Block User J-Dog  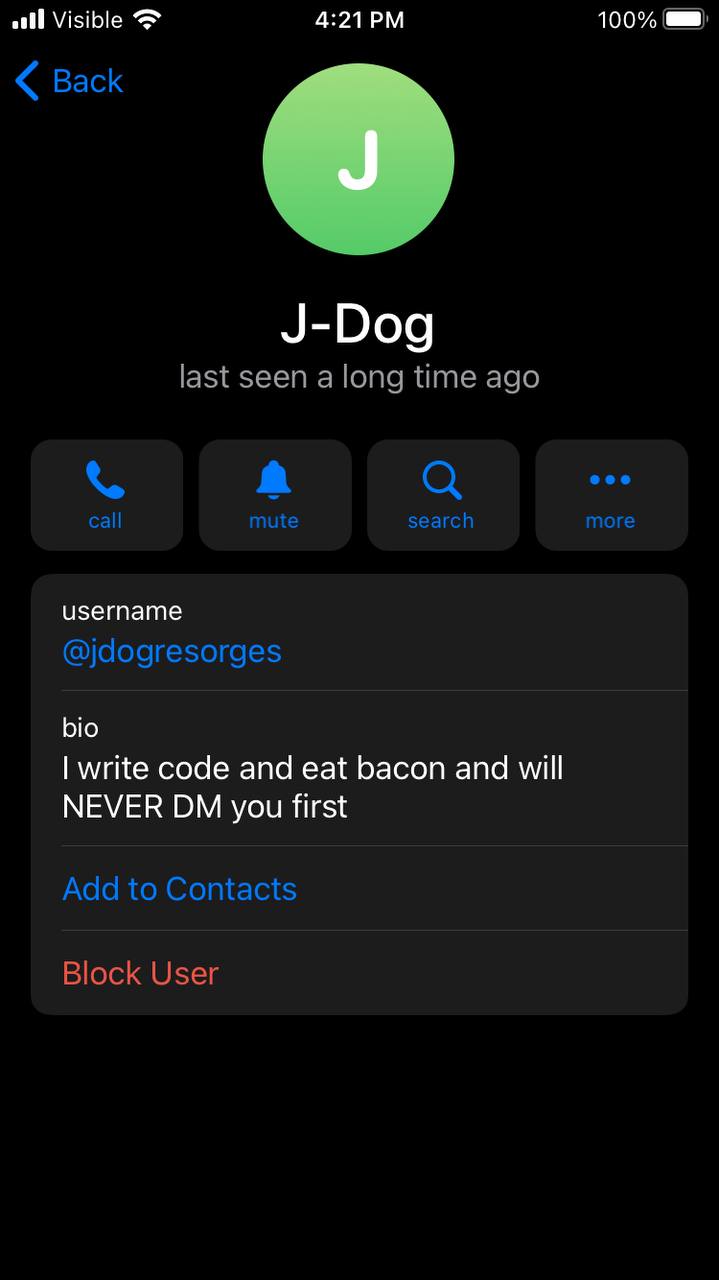coord(359,973)
